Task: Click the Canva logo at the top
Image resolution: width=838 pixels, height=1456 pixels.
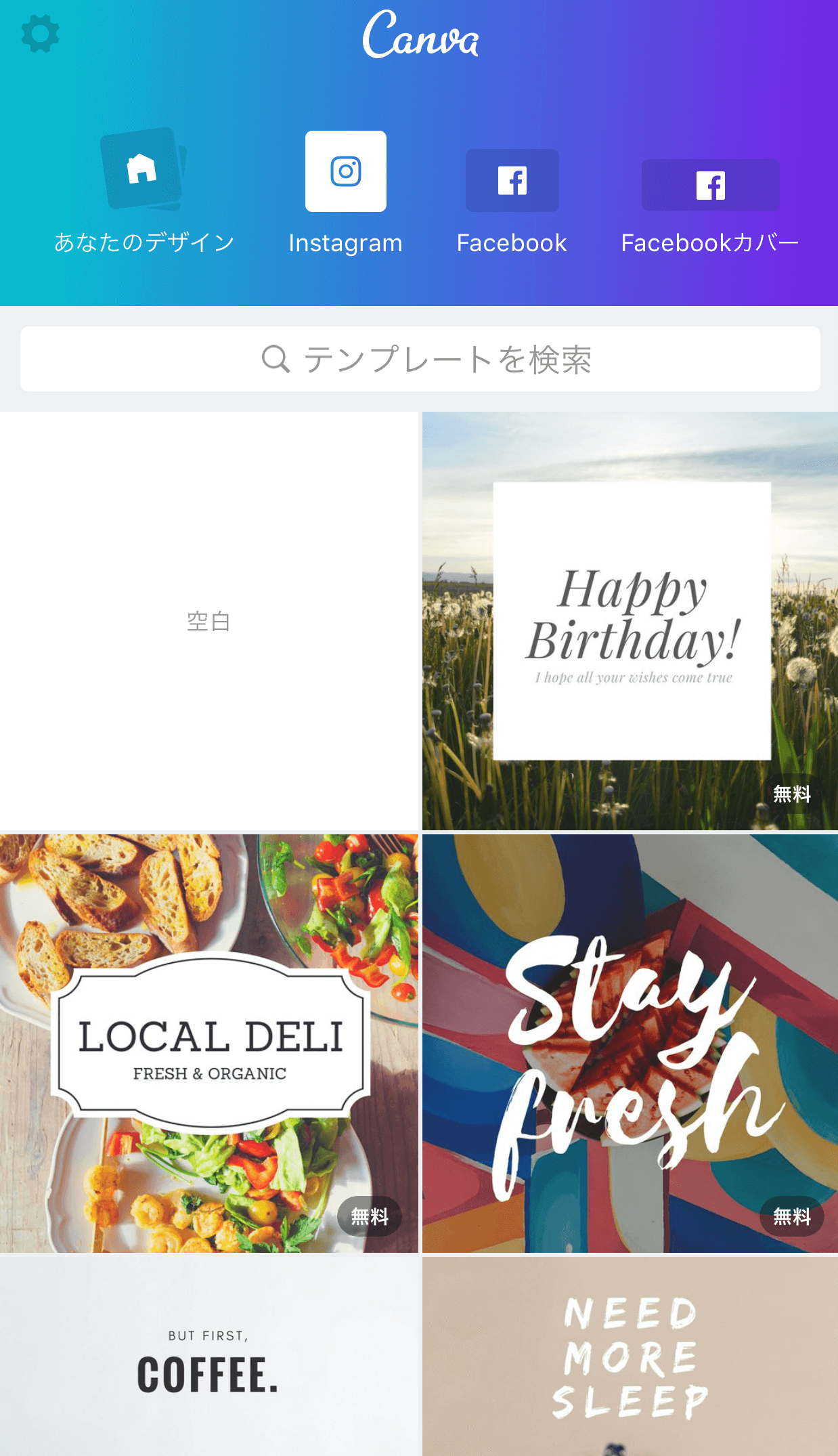Action: point(420,37)
